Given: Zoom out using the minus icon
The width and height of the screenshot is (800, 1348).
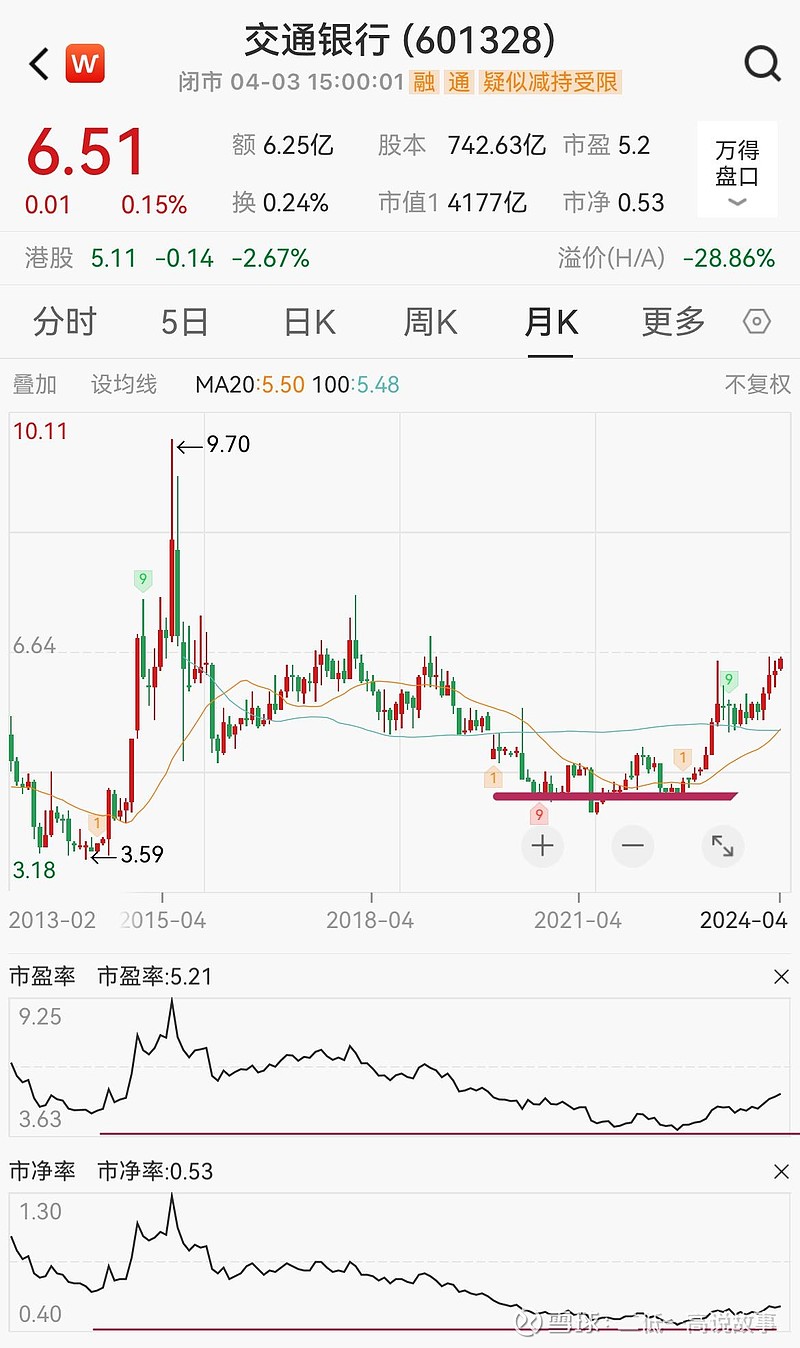Looking at the screenshot, I should [632, 845].
